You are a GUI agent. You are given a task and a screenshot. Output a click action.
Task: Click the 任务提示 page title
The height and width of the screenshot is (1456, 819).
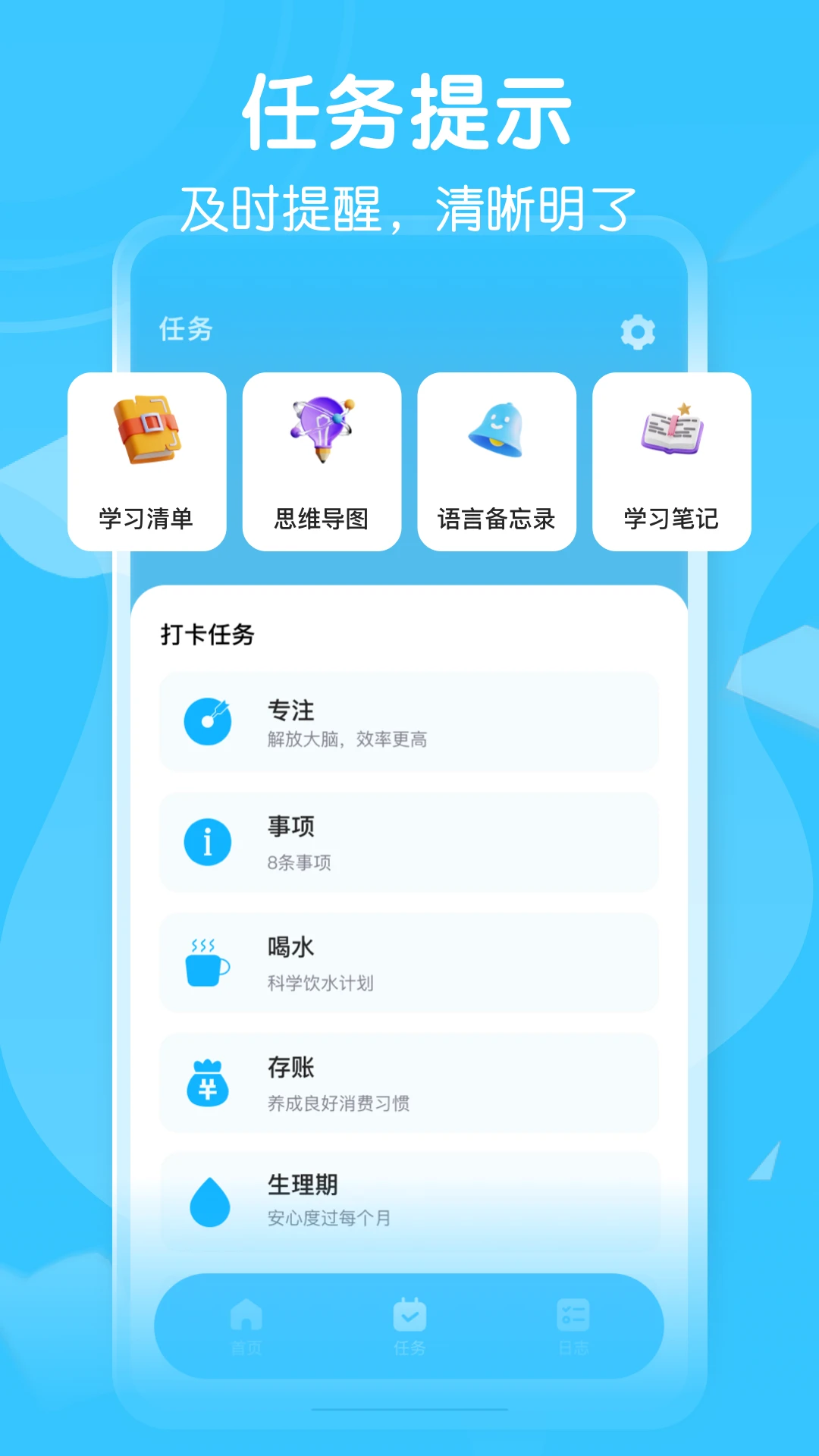click(x=409, y=114)
